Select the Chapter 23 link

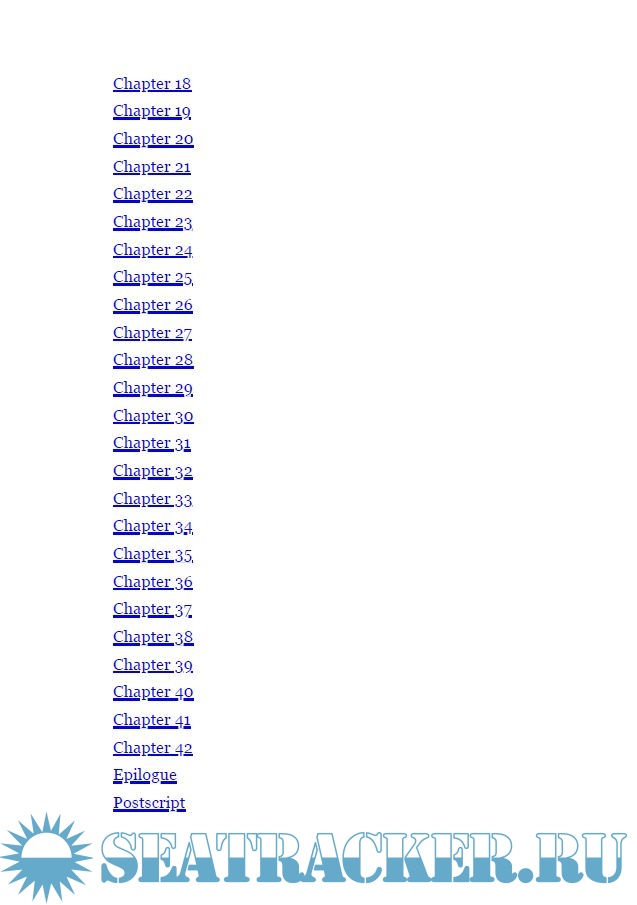[152, 222]
